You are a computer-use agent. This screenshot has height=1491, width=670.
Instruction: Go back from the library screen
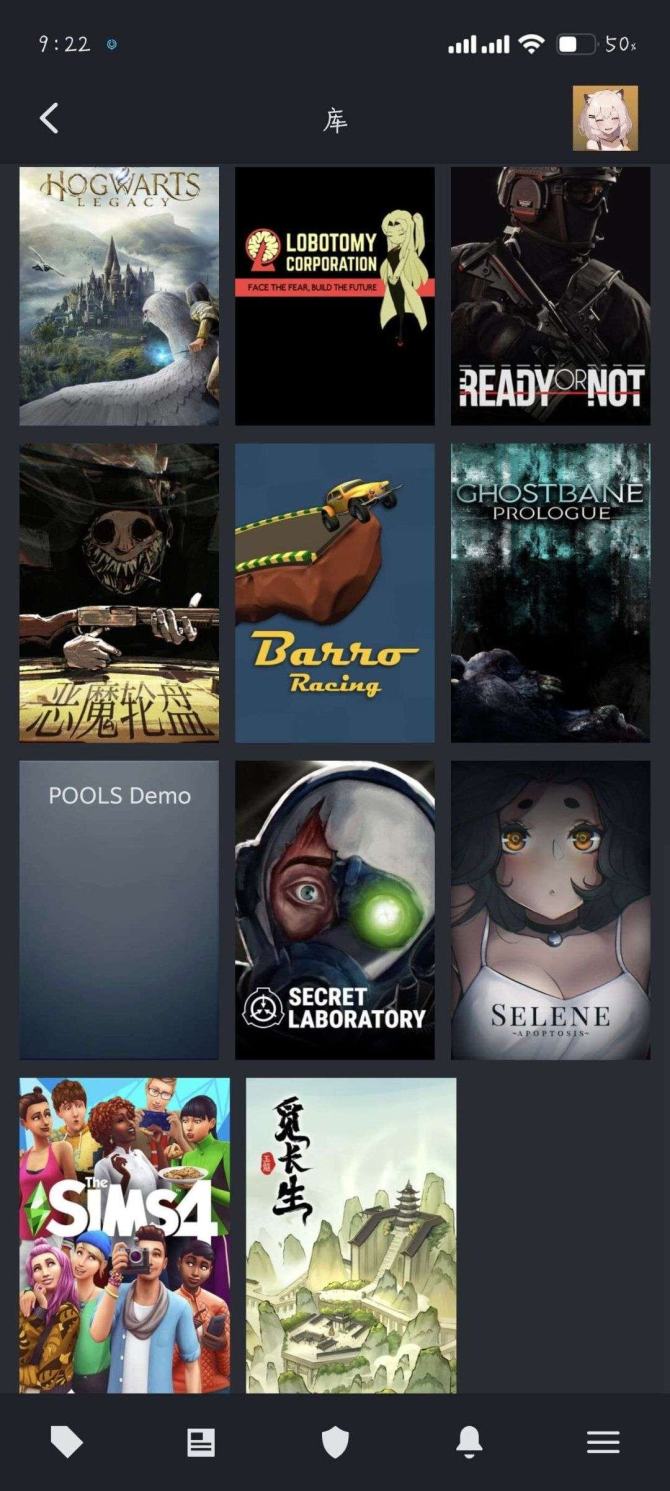point(49,119)
